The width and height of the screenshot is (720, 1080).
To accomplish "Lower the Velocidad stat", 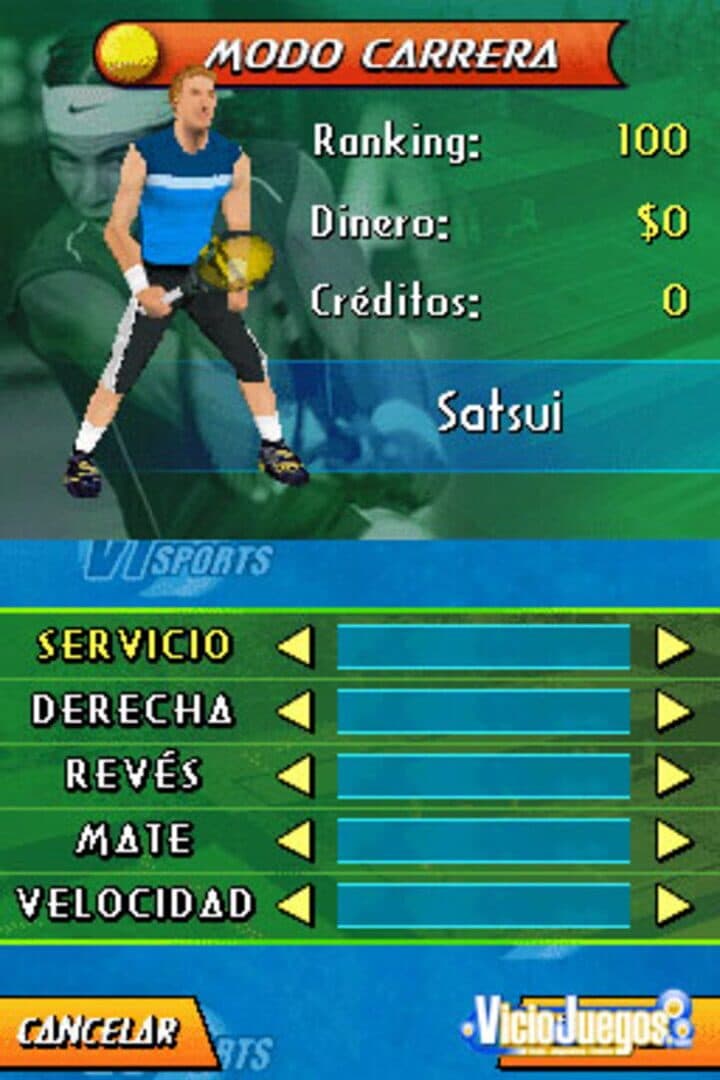I will 295,905.
